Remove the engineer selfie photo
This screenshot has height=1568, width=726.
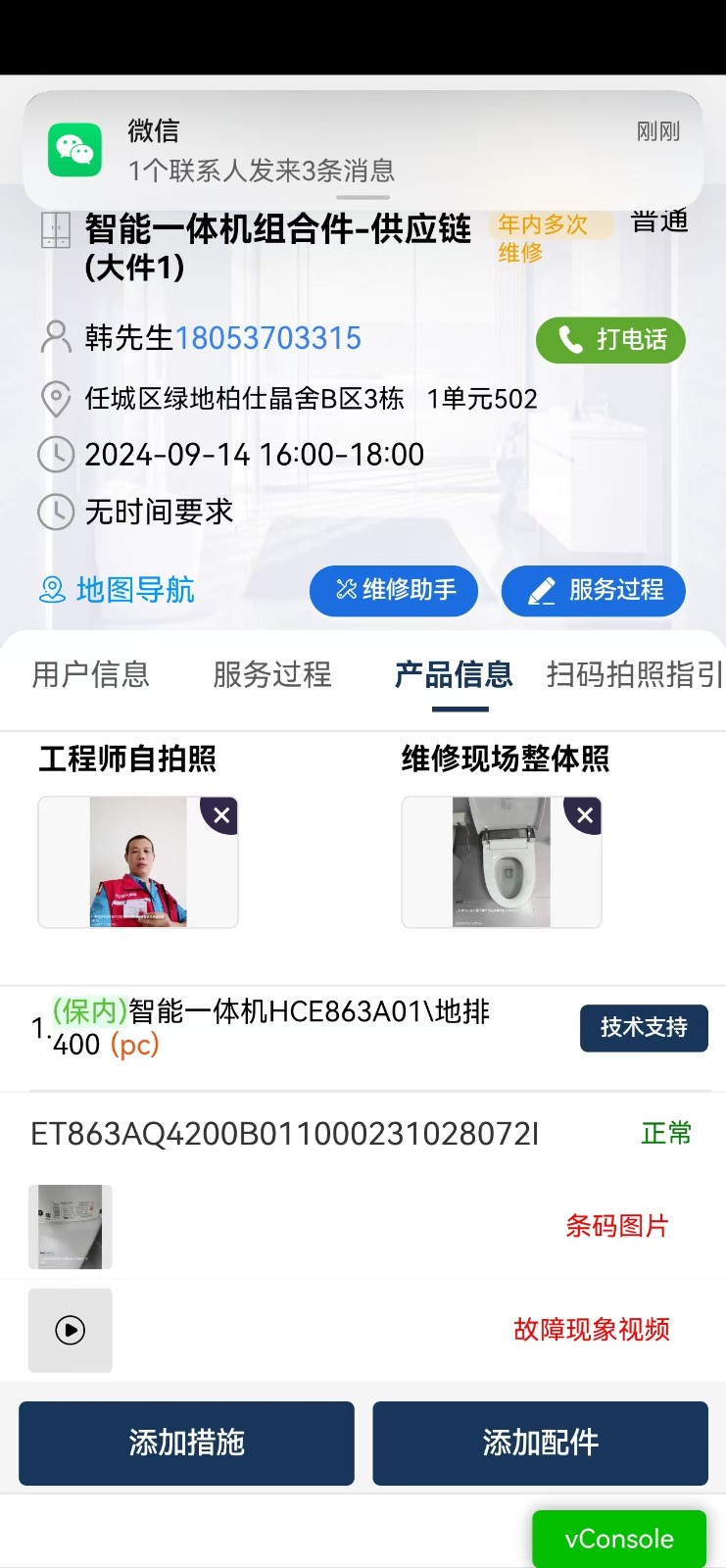click(x=221, y=814)
